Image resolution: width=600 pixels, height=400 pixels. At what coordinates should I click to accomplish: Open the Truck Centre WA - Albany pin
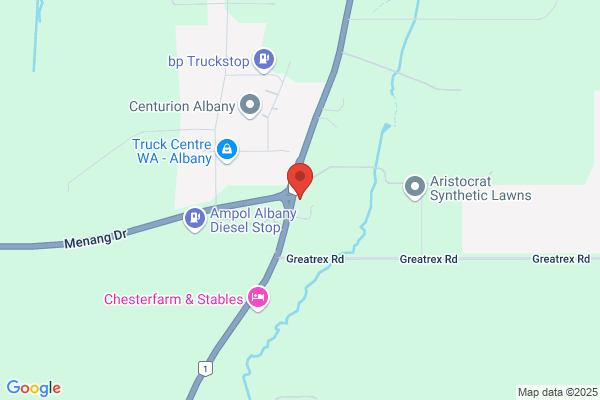click(x=227, y=150)
